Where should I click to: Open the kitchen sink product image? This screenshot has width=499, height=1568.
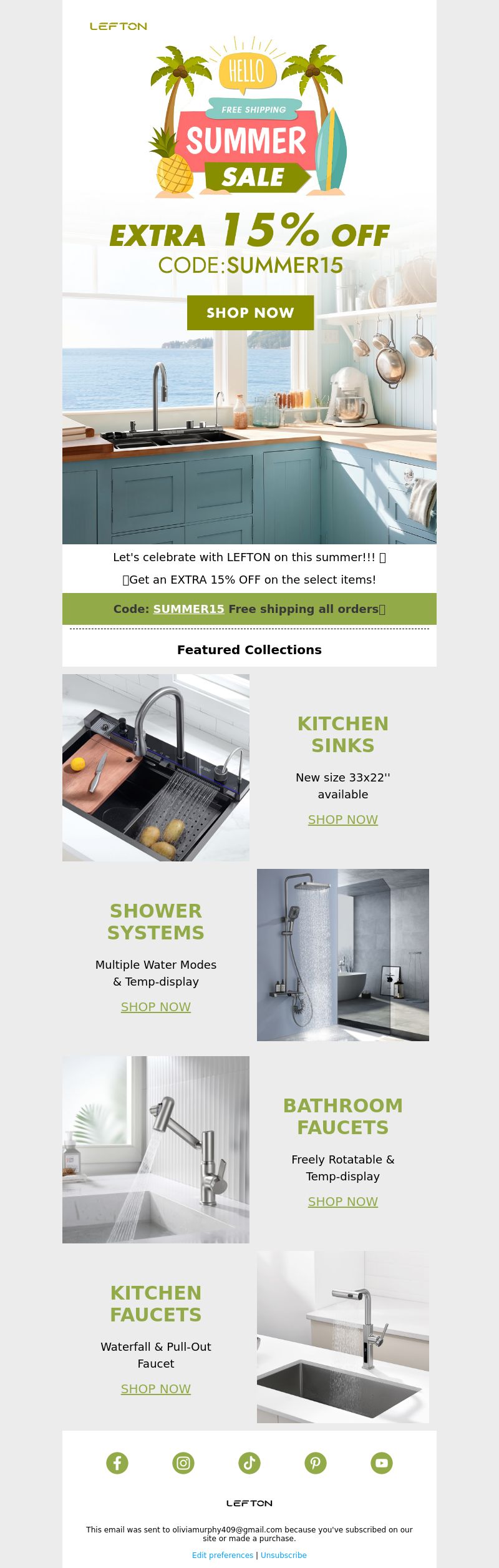tap(156, 768)
